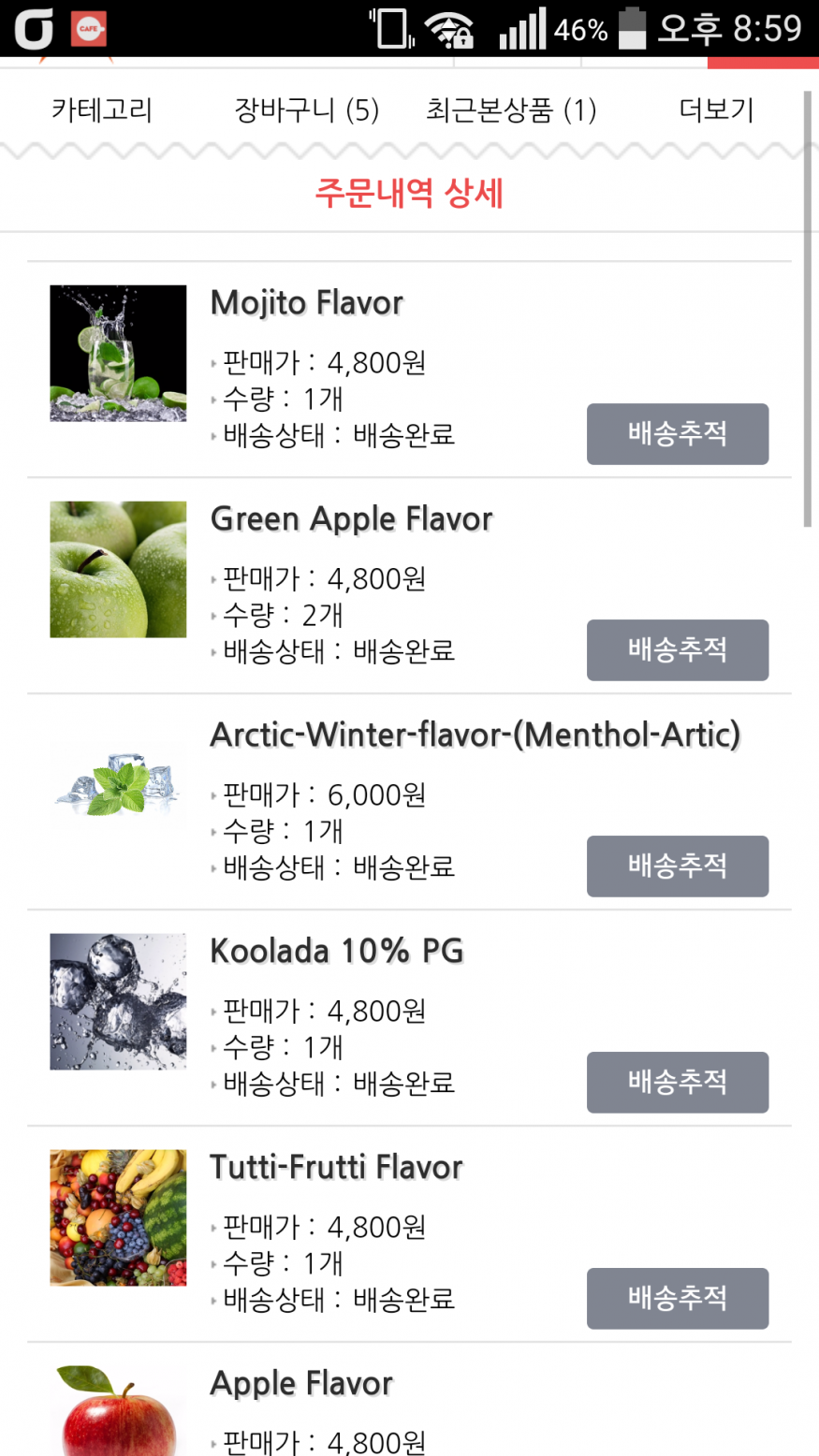View the Apple Flavor product thumbnail
Image resolution: width=819 pixels, height=1456 pixels.
[118, 1413]
